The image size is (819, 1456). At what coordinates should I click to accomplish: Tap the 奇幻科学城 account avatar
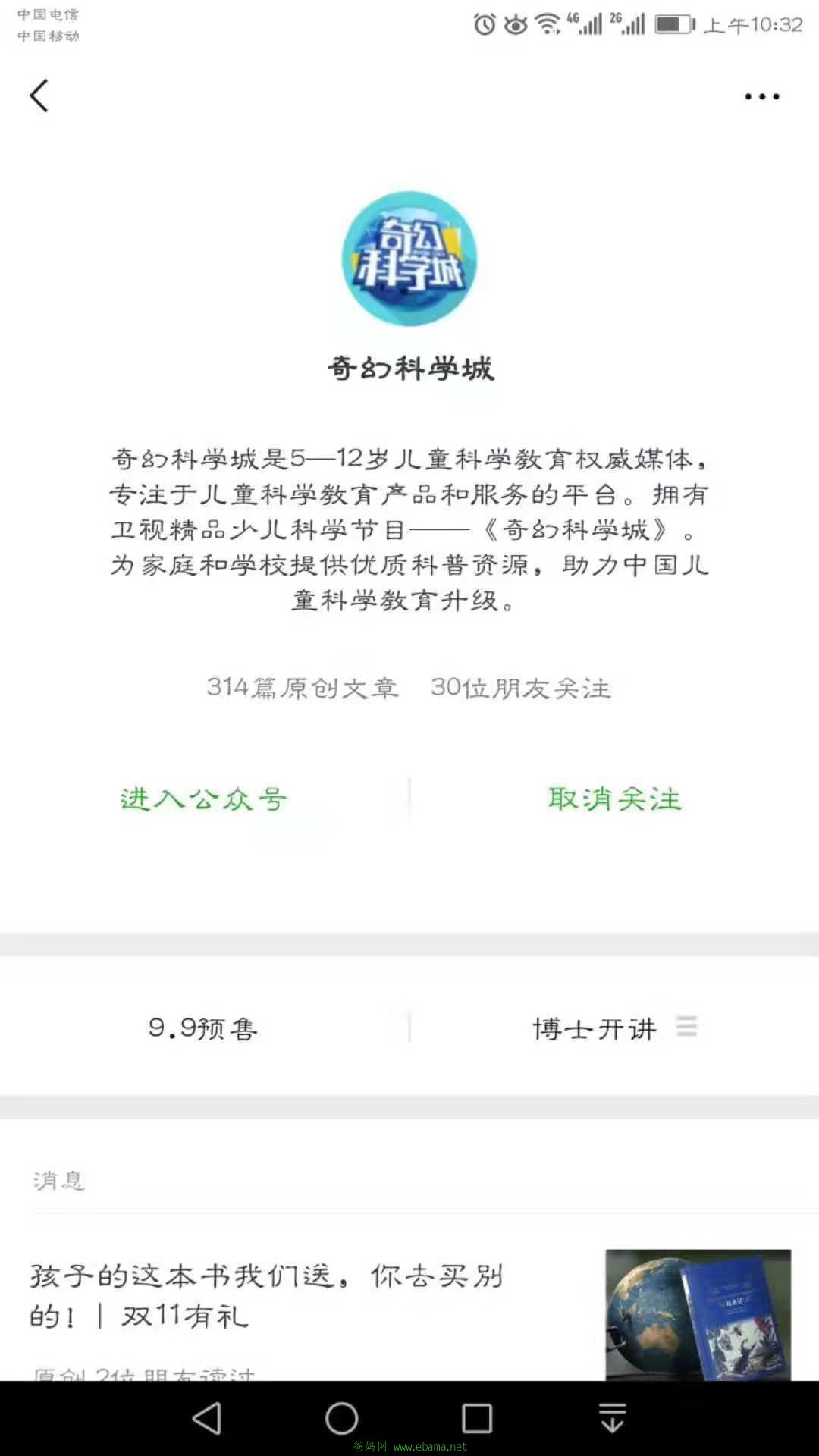point(409,259)
